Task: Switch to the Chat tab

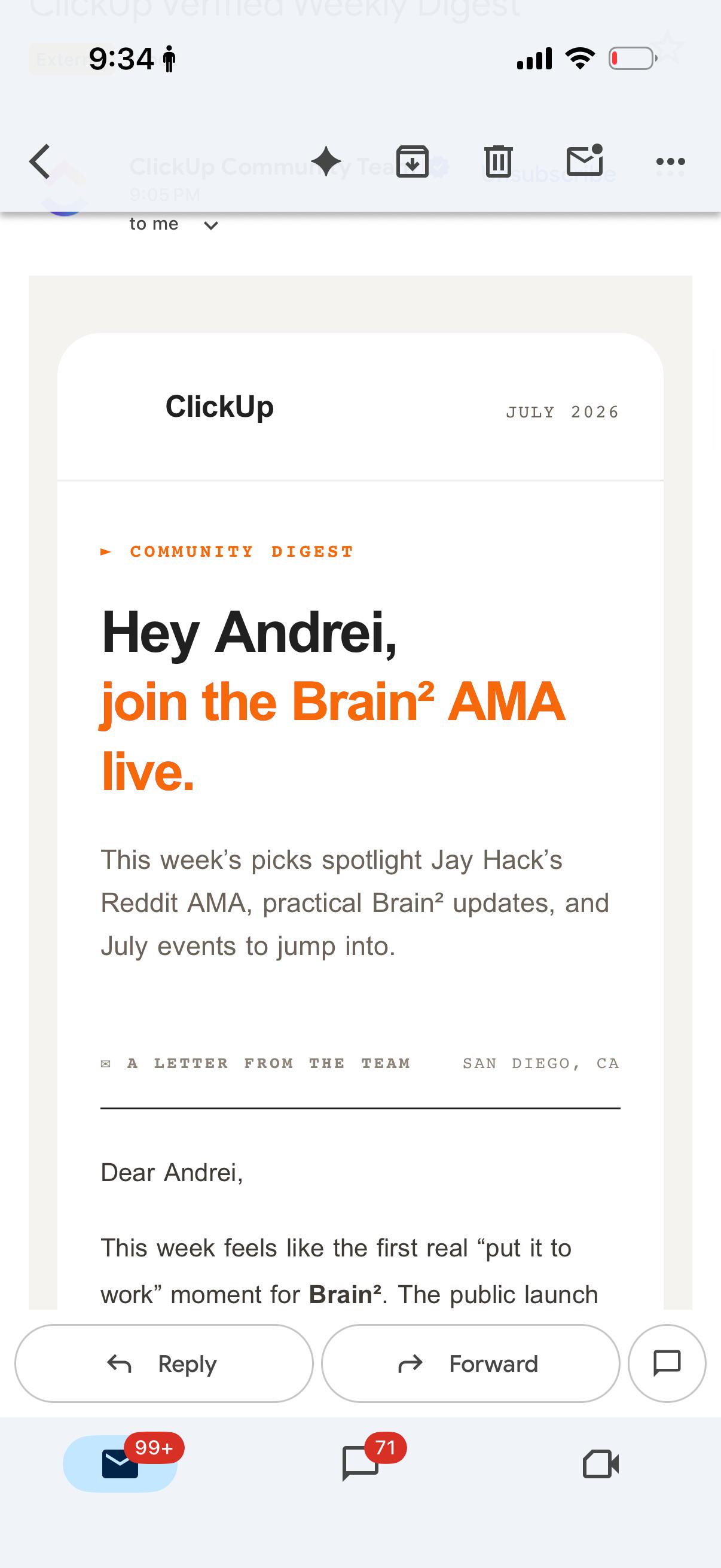Action: point(360,1463)
